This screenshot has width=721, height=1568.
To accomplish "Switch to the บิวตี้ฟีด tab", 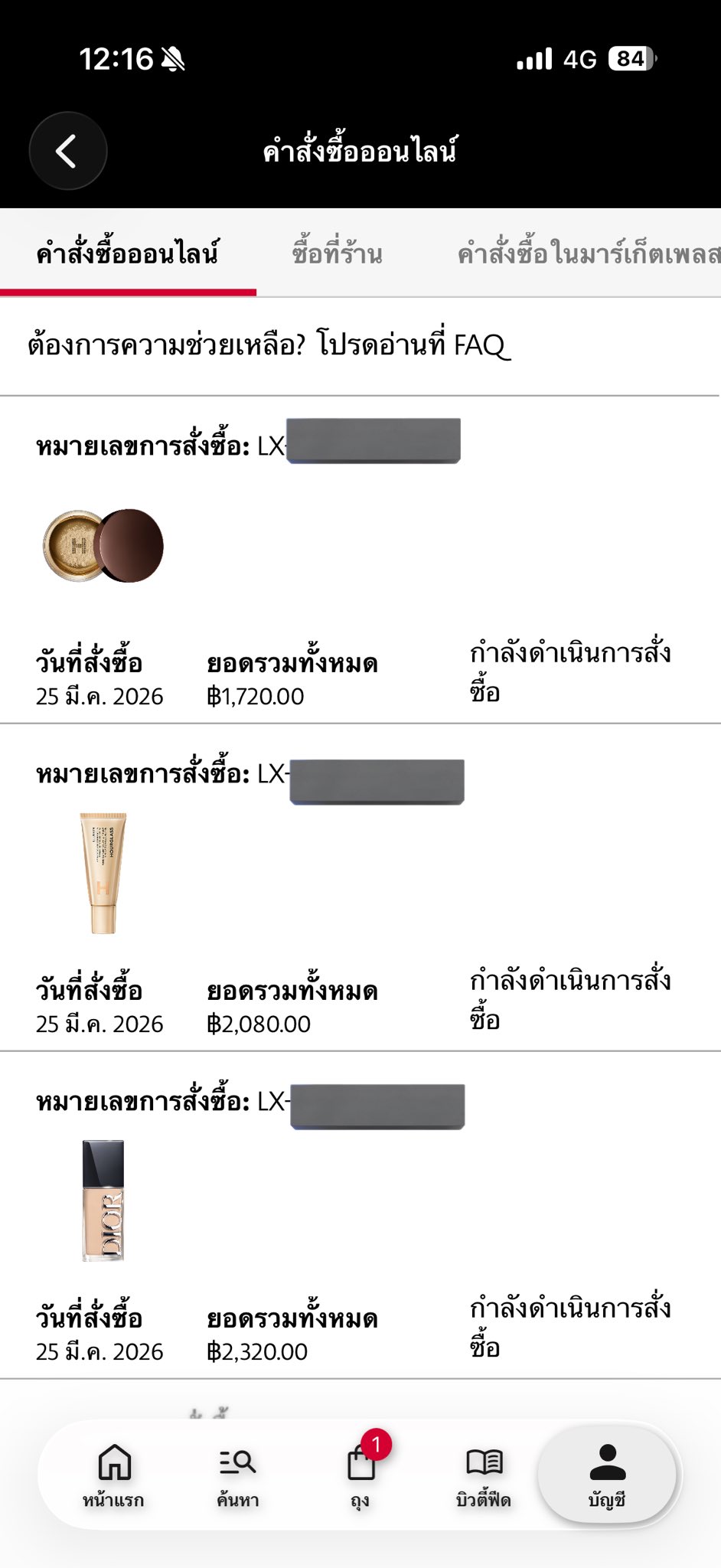I will click(484, 1475).
